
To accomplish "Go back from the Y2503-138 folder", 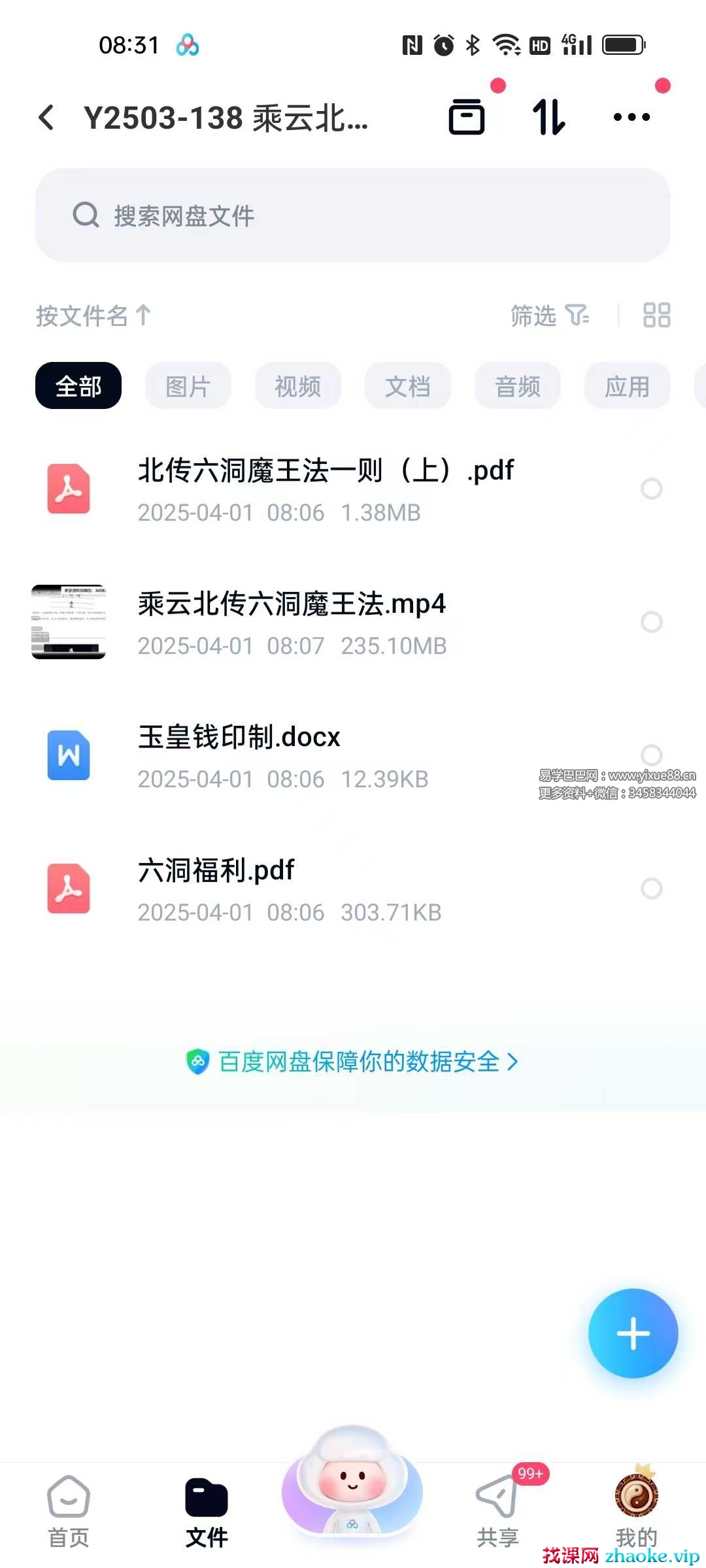I will click(46, 118).
